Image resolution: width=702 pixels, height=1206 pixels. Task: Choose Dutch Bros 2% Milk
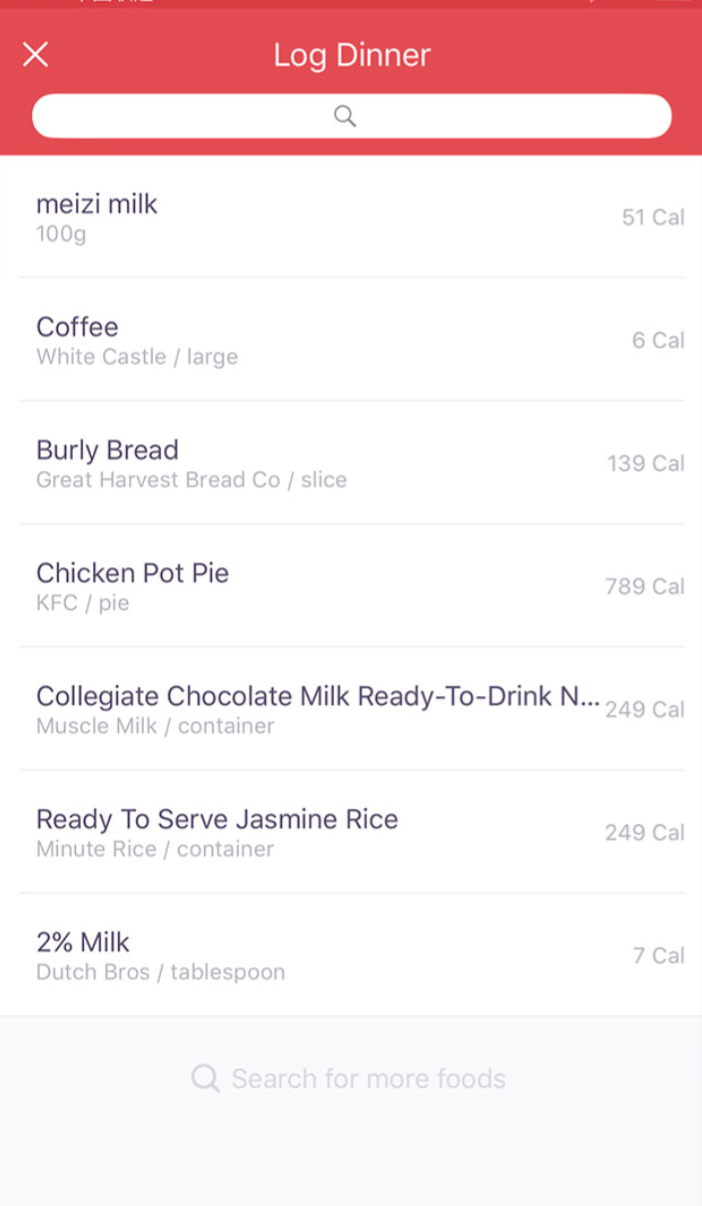351,956
